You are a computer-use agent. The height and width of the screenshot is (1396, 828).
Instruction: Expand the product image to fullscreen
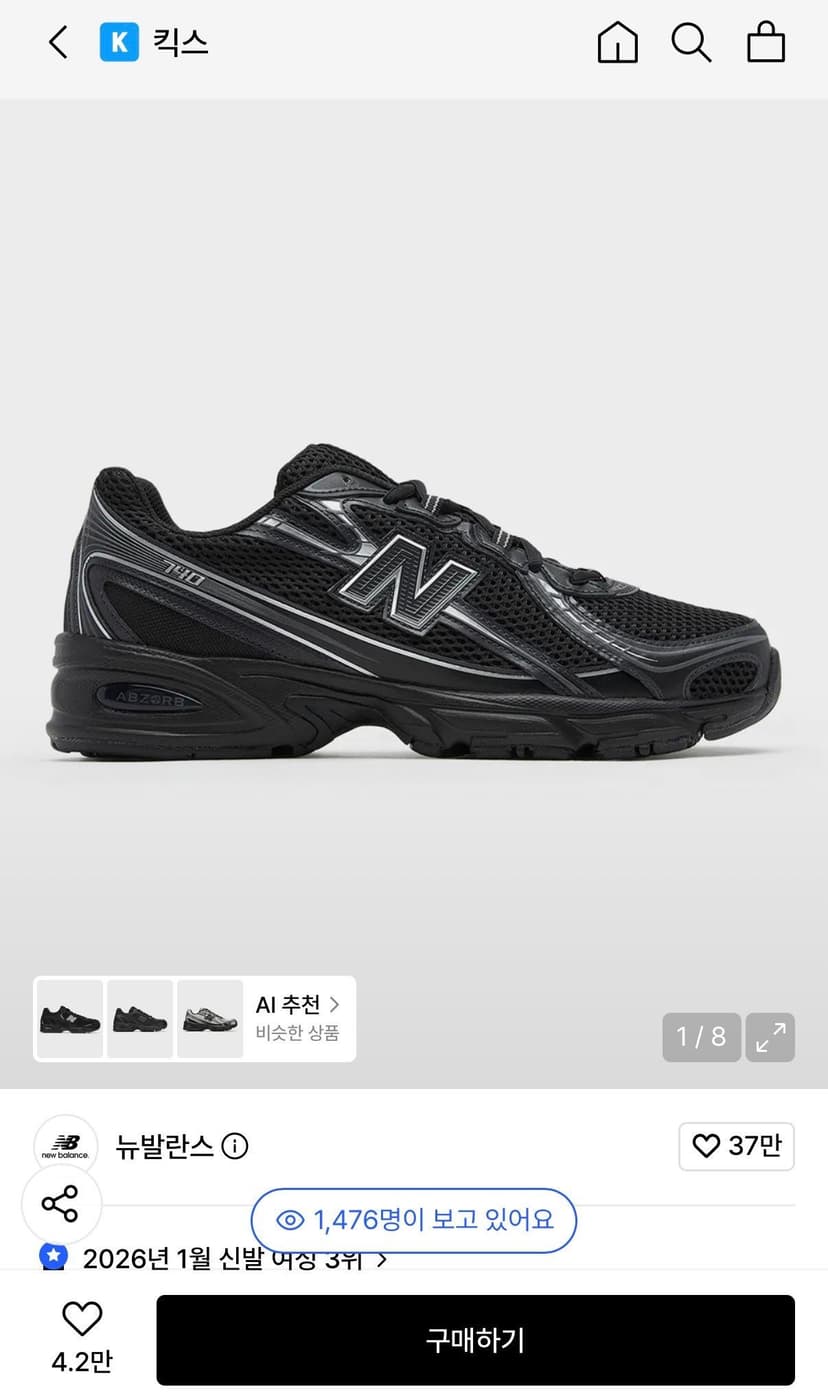pos(770,1037)
